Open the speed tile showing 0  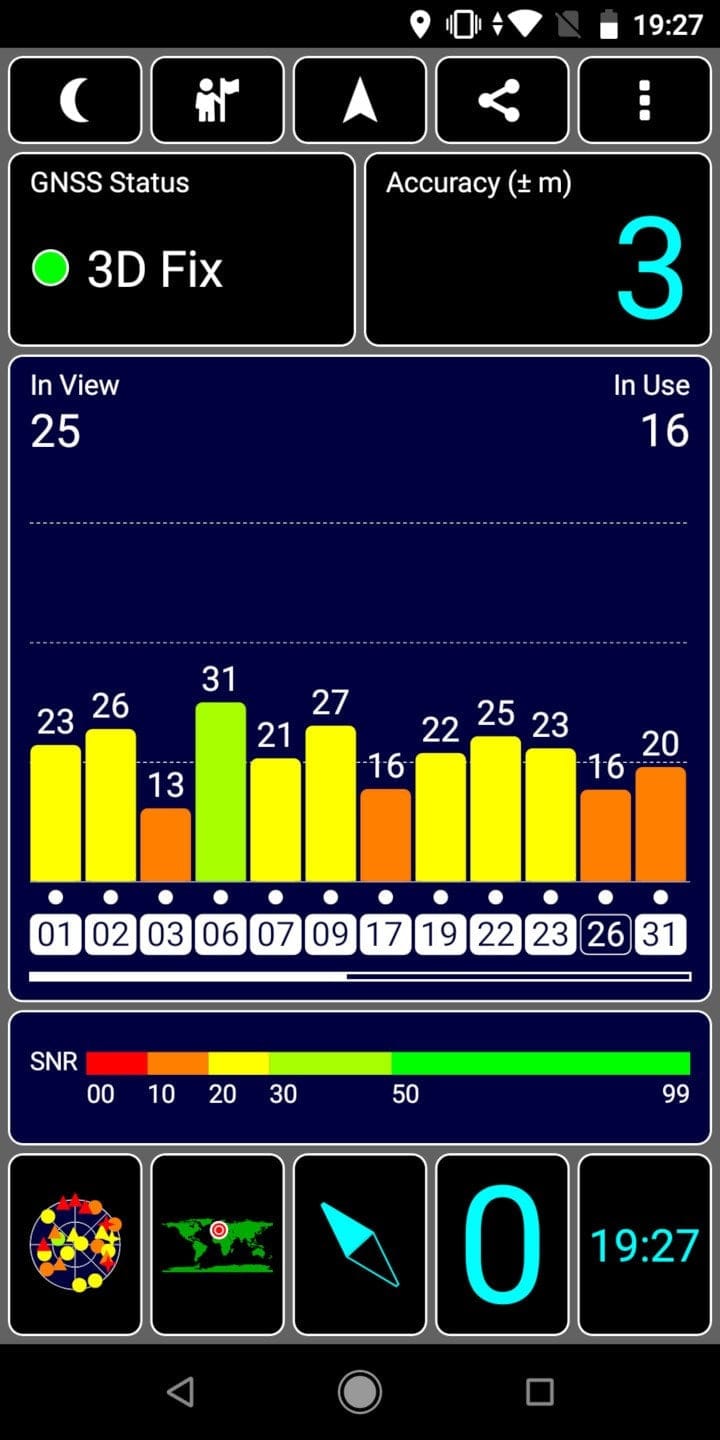pyautogui.click(x=502, y=1244)
